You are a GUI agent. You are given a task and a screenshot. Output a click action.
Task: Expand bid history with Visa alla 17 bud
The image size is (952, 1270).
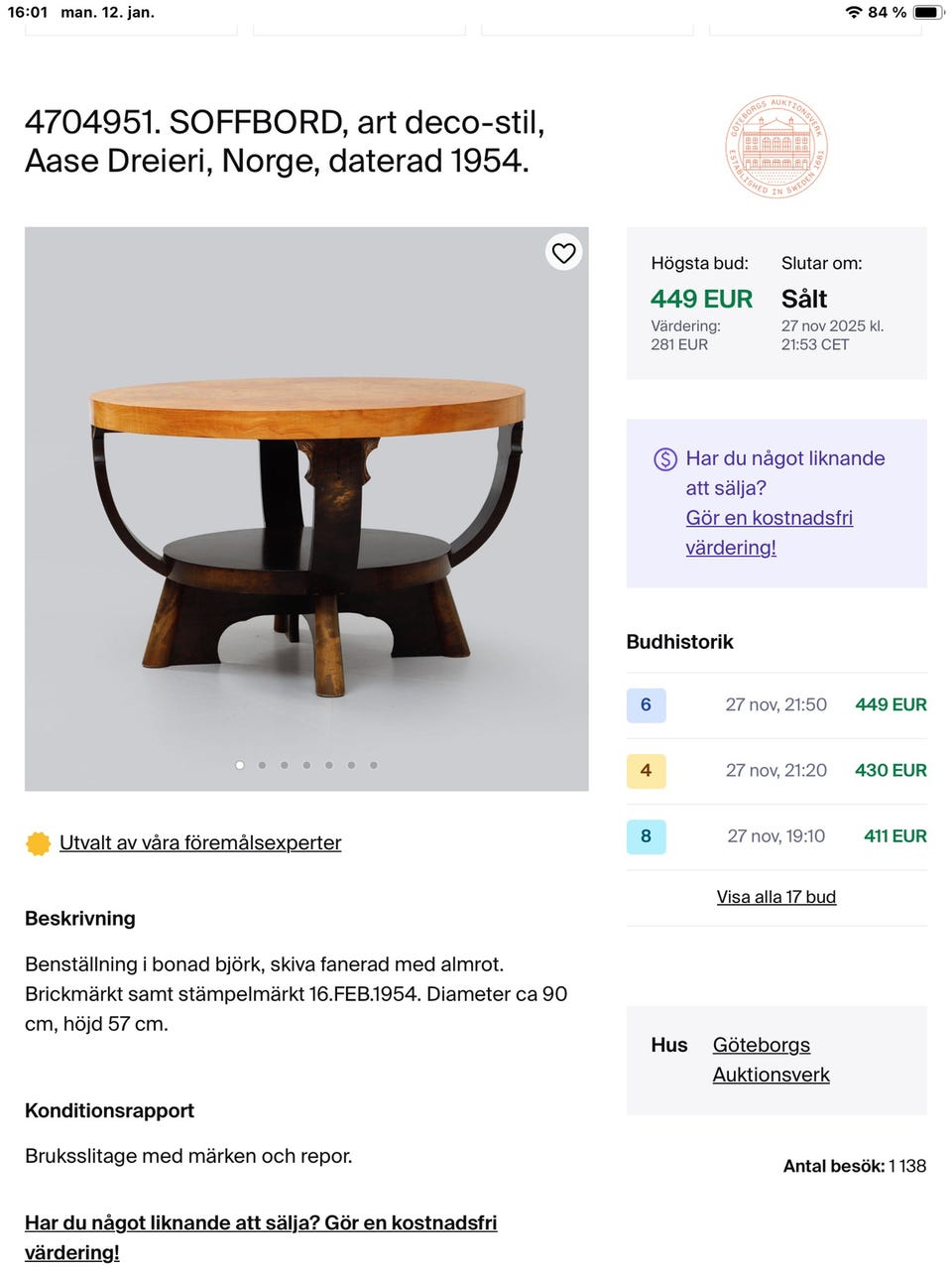click(776, 897)
